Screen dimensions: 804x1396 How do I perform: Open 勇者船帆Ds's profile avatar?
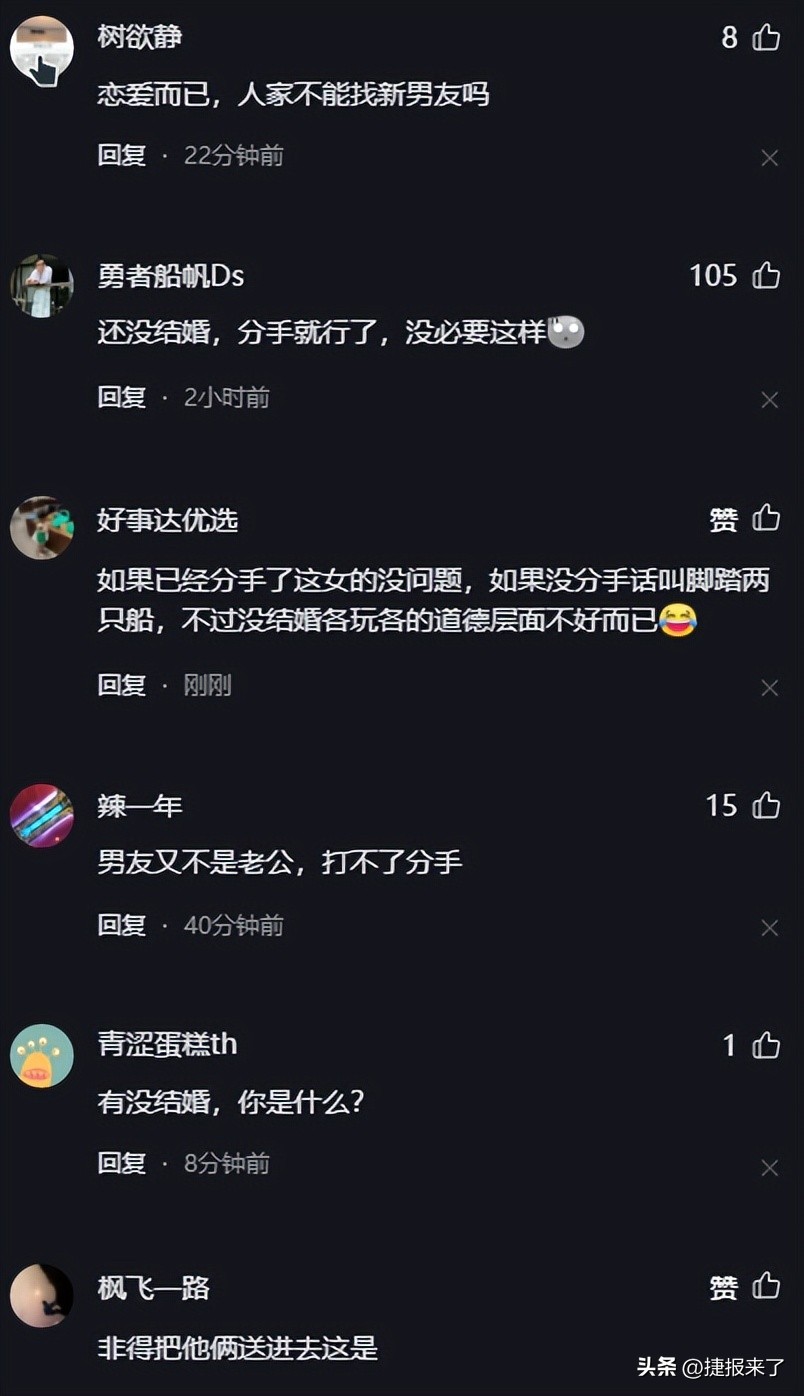click(x=41, y=286)
